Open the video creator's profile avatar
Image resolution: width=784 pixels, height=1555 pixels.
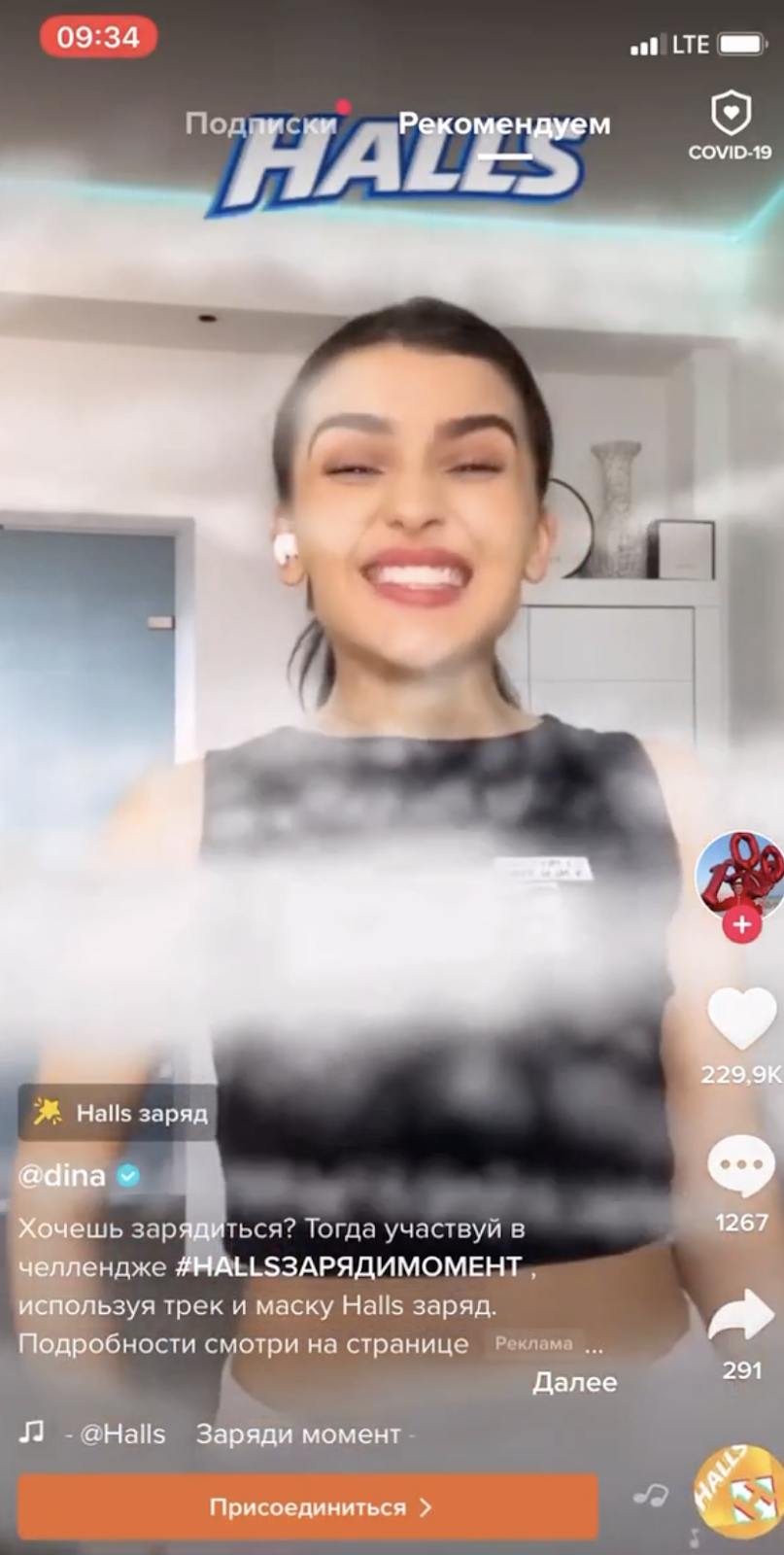(x=740, y=875)
